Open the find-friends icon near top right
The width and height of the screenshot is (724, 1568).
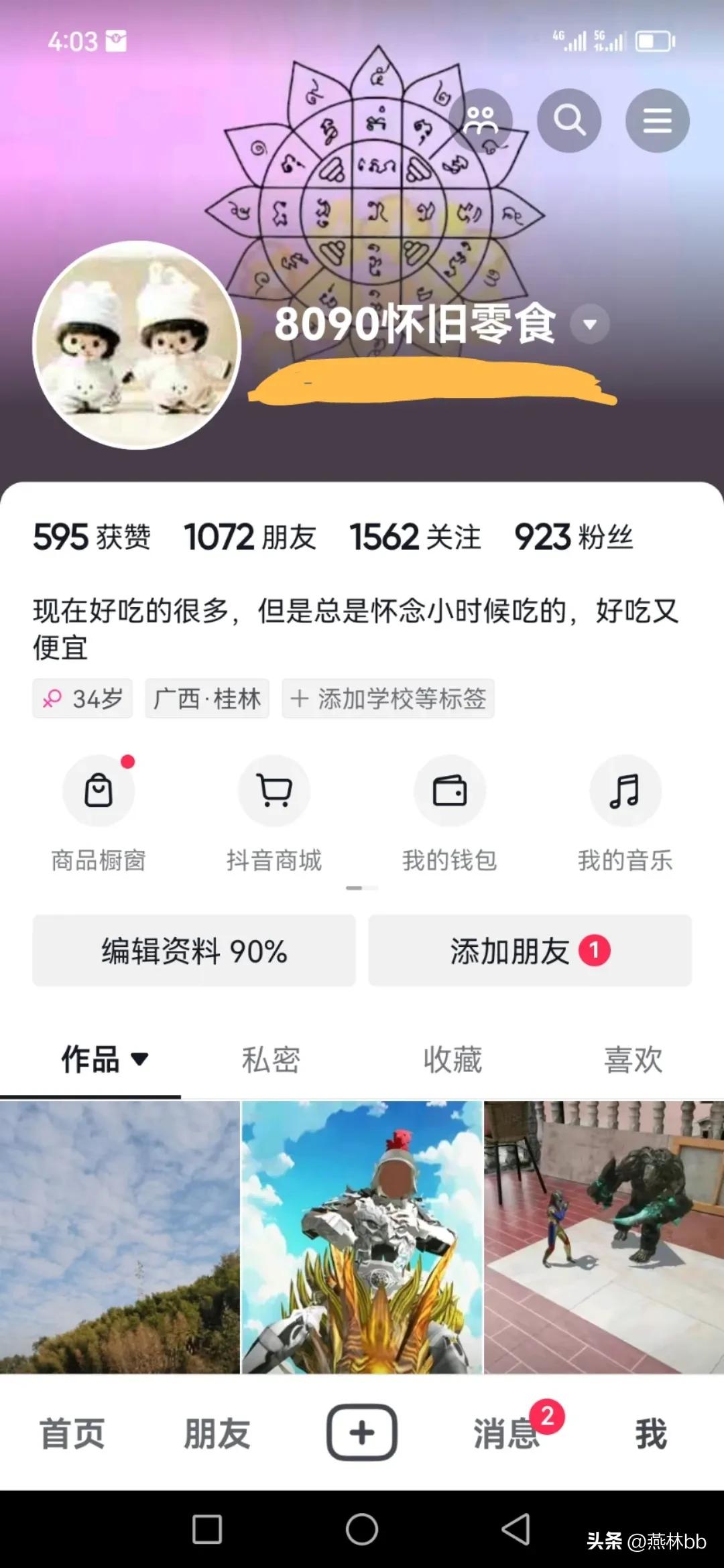pyautogui.click(x=482, y=120)
